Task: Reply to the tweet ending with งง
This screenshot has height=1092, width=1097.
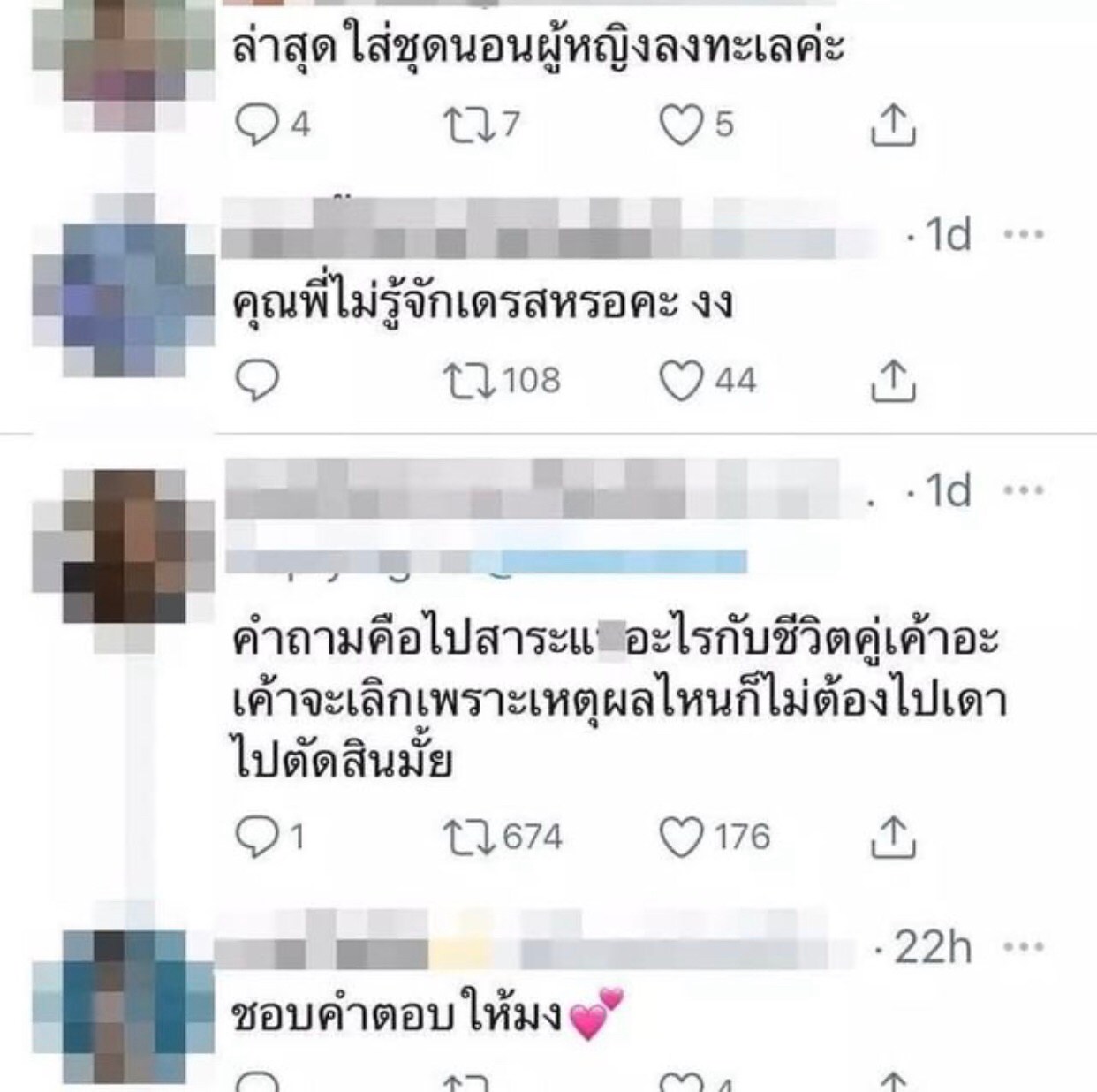Action: (x=256, y=381)
